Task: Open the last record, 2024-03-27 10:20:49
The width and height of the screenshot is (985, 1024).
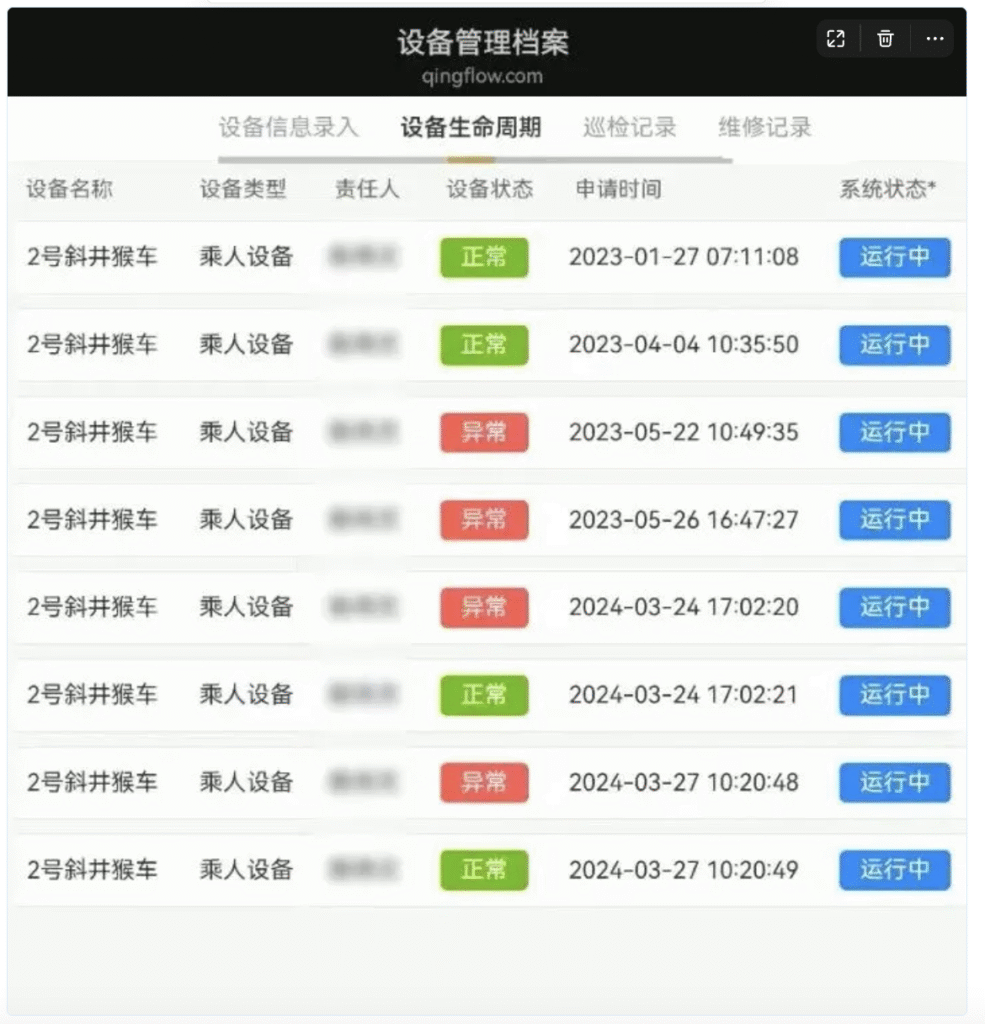Action: click(x=684, y=870)
